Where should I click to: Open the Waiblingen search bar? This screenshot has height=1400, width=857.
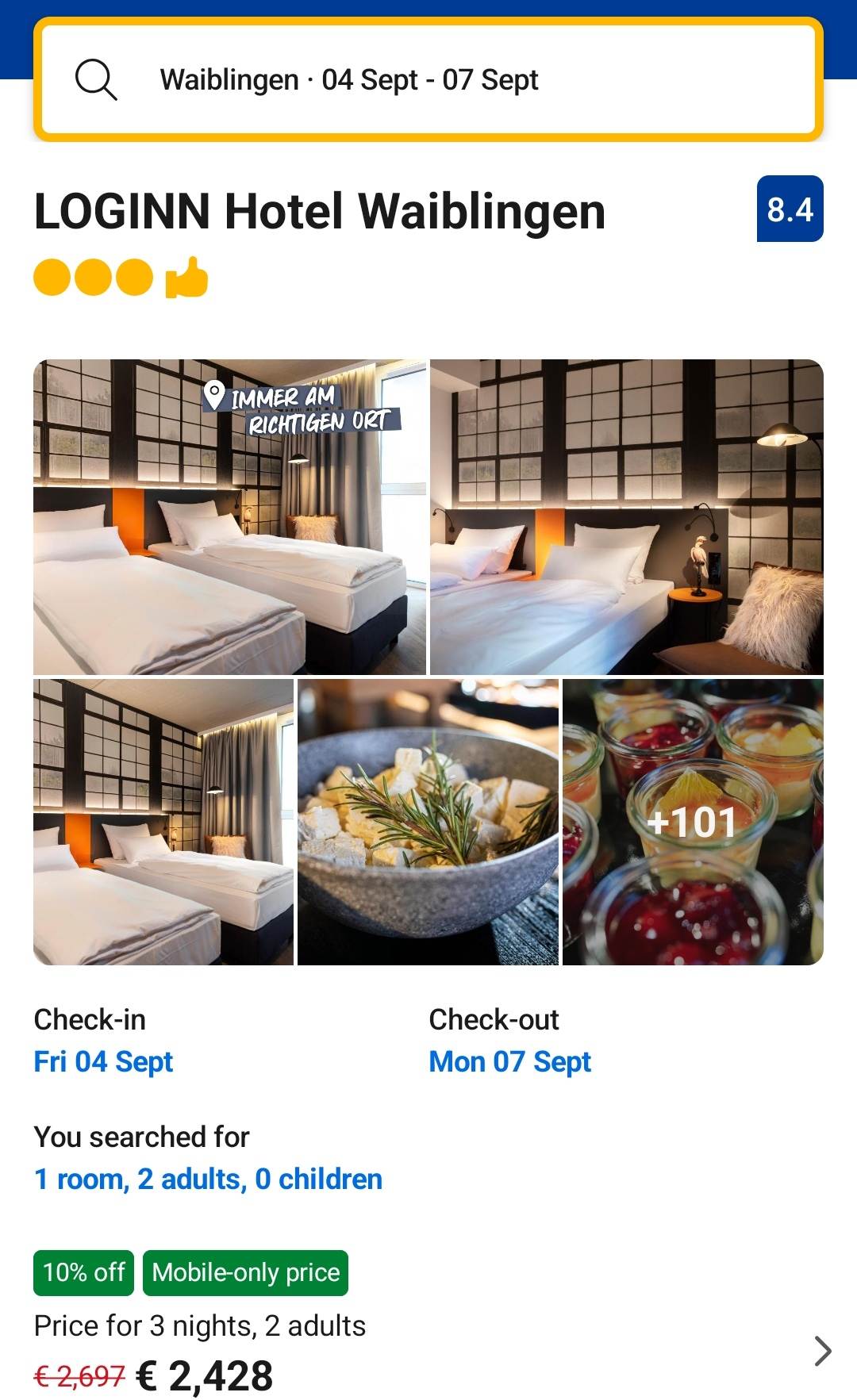[428, 79]
